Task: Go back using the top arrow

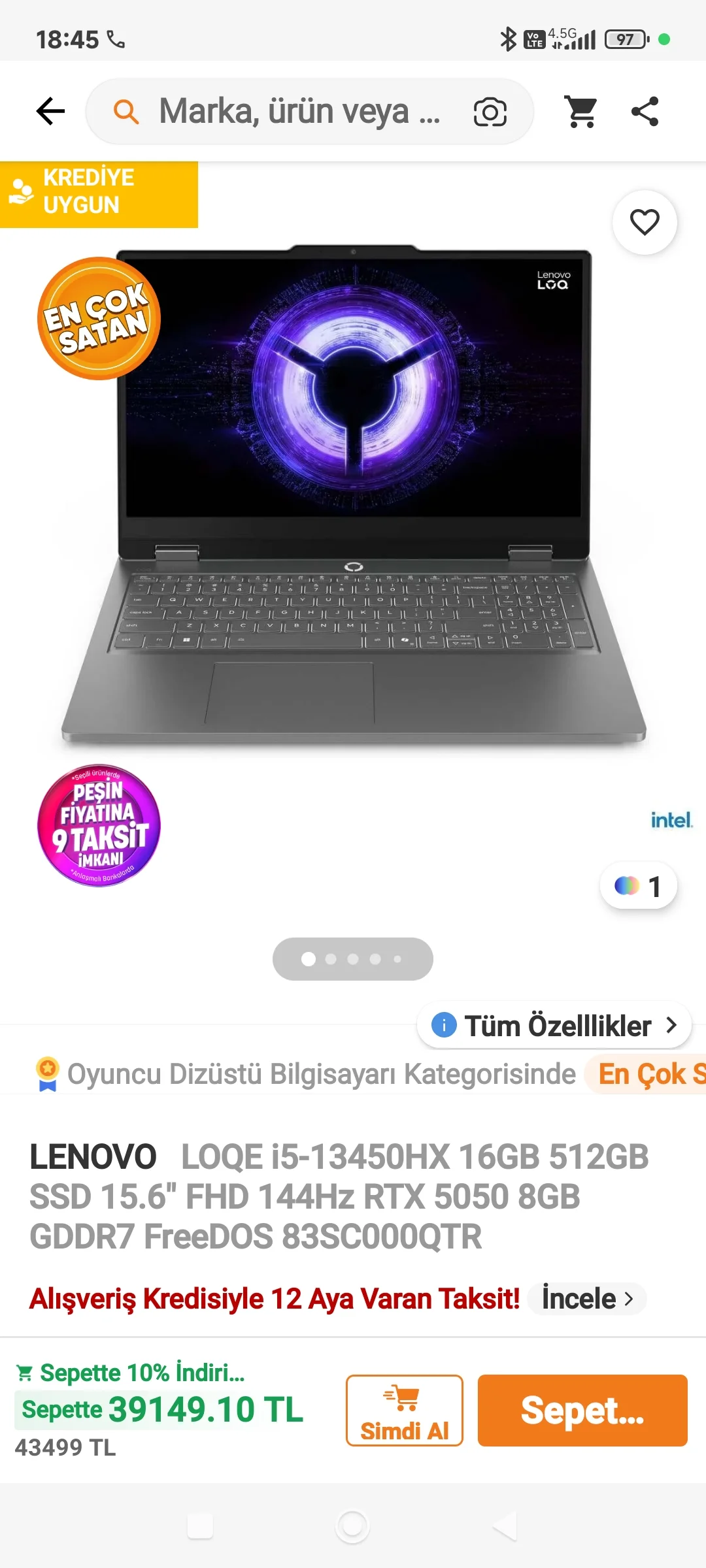Action: [x=50, y=111]
